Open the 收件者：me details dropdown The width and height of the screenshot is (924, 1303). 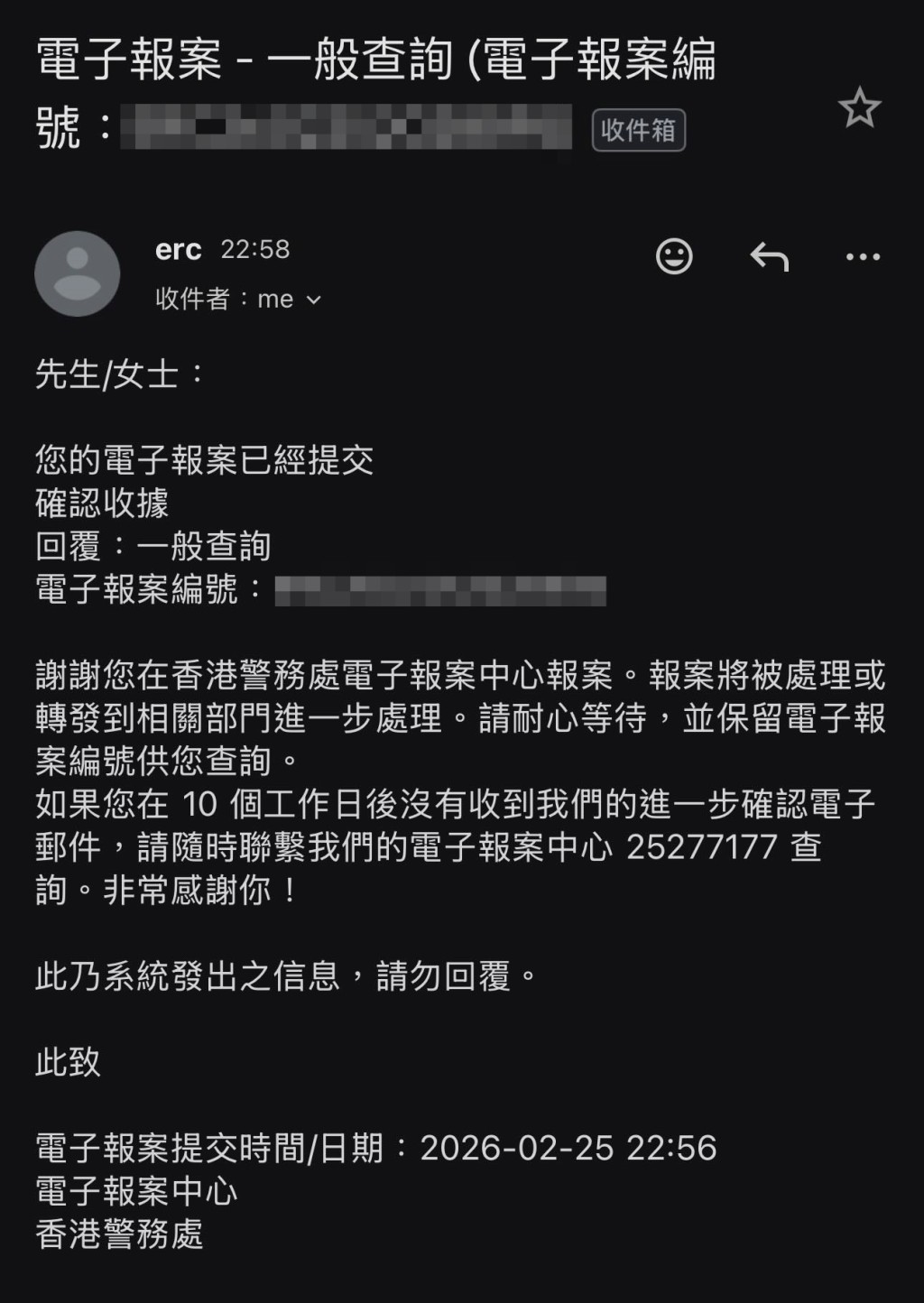pos(235,299)
